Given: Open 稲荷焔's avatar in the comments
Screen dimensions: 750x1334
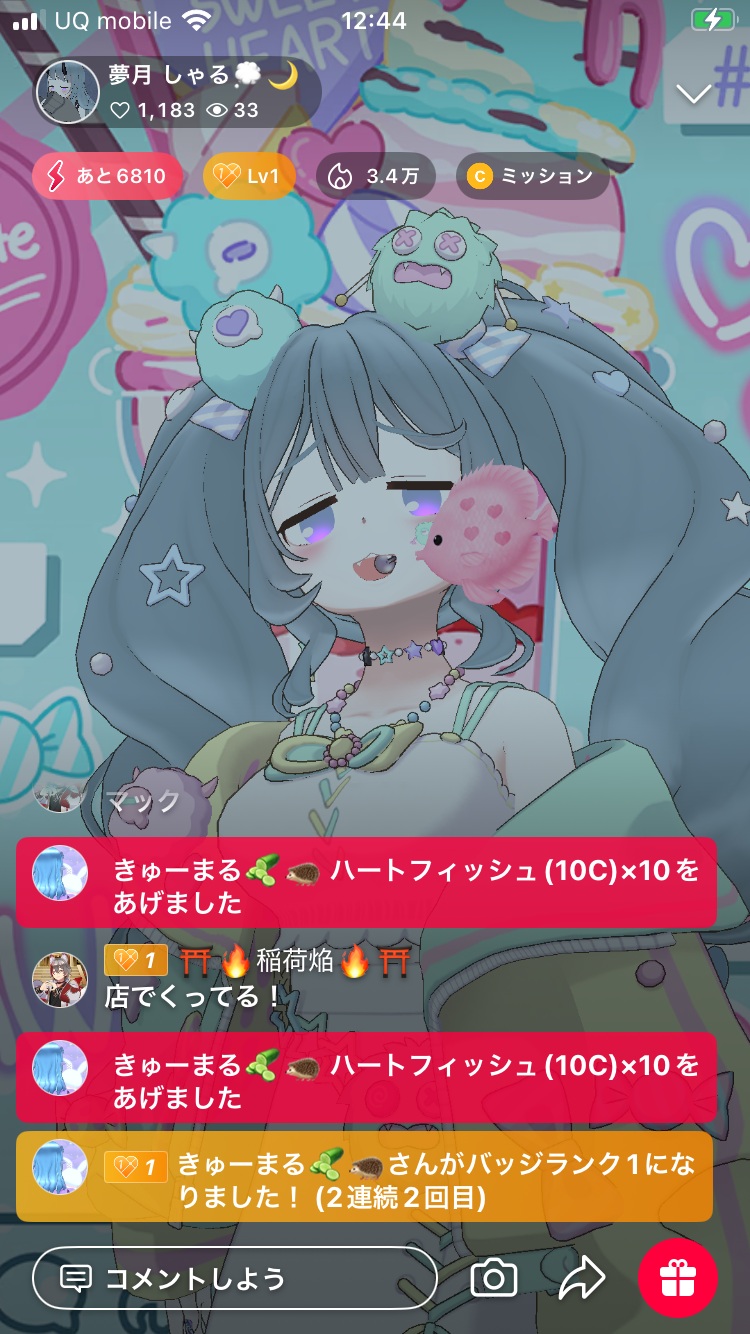Looking at the screenshot, I should (x=61, y=979).
